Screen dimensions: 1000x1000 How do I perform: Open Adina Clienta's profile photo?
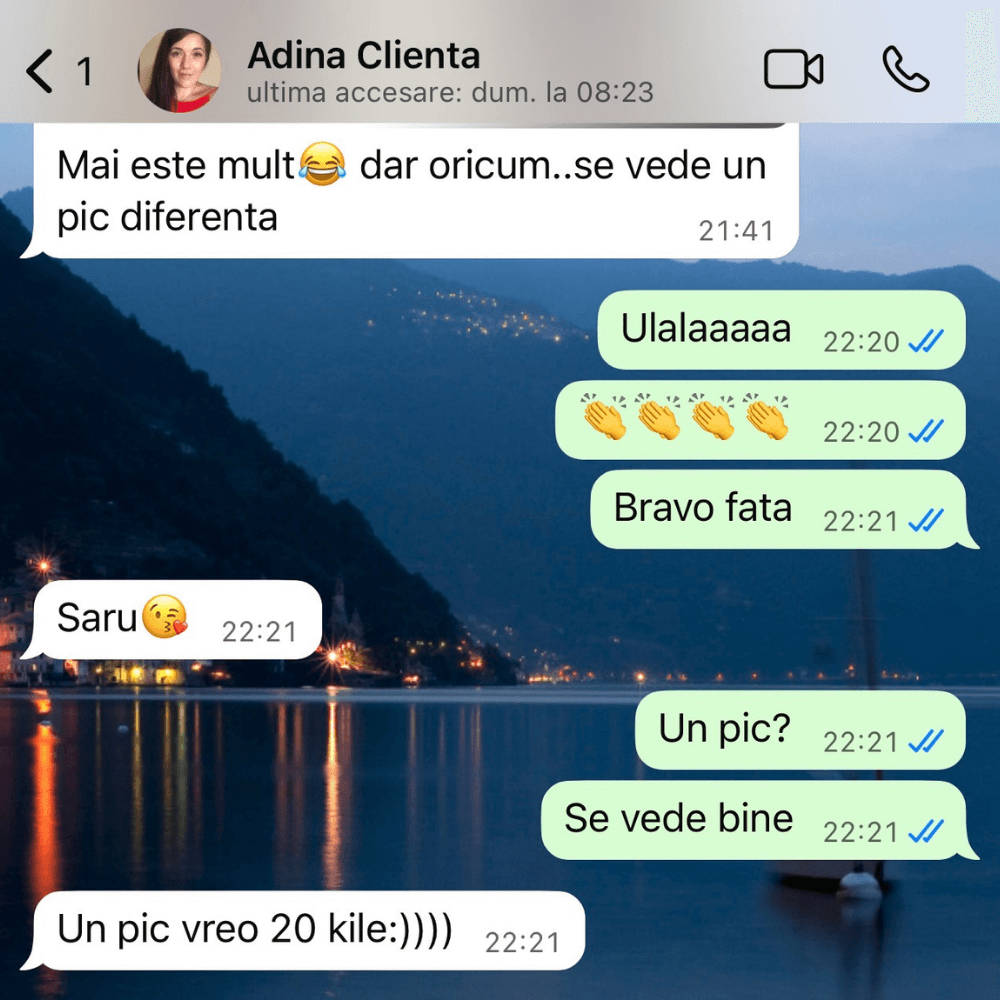[x=179, y=70]
